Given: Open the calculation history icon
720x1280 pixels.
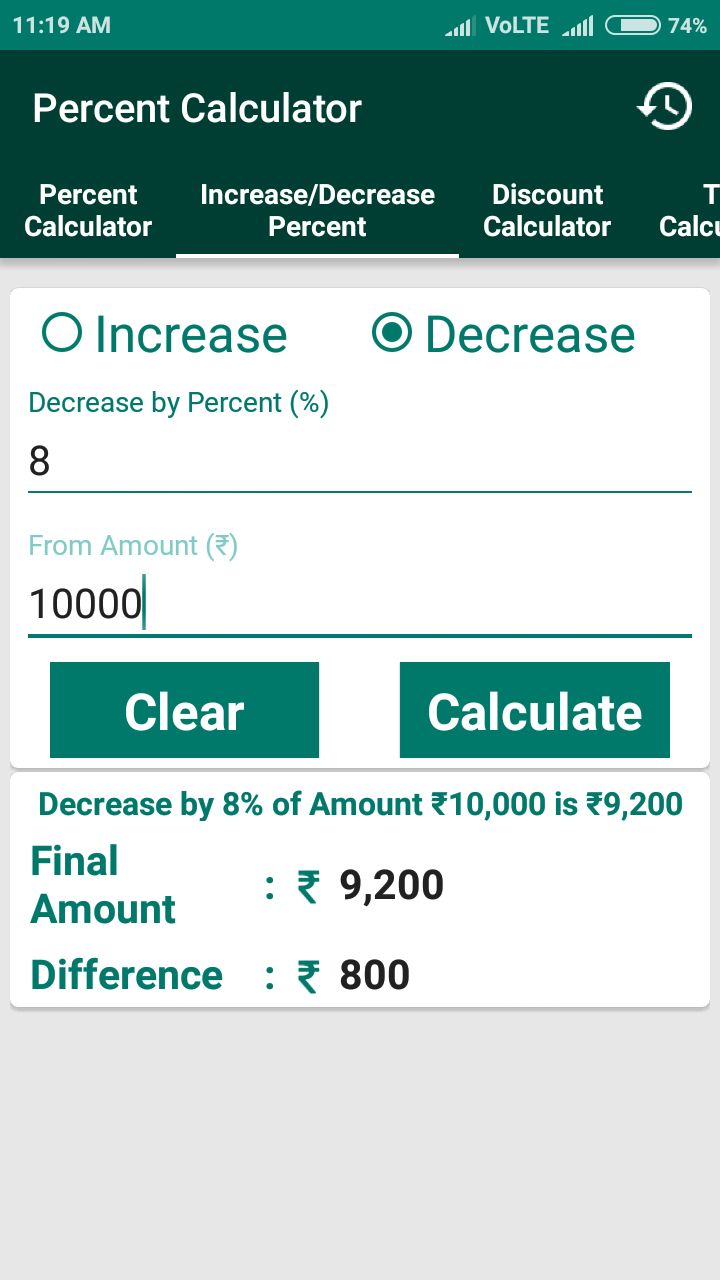Looking at the screenshot, I should [665, 107].
